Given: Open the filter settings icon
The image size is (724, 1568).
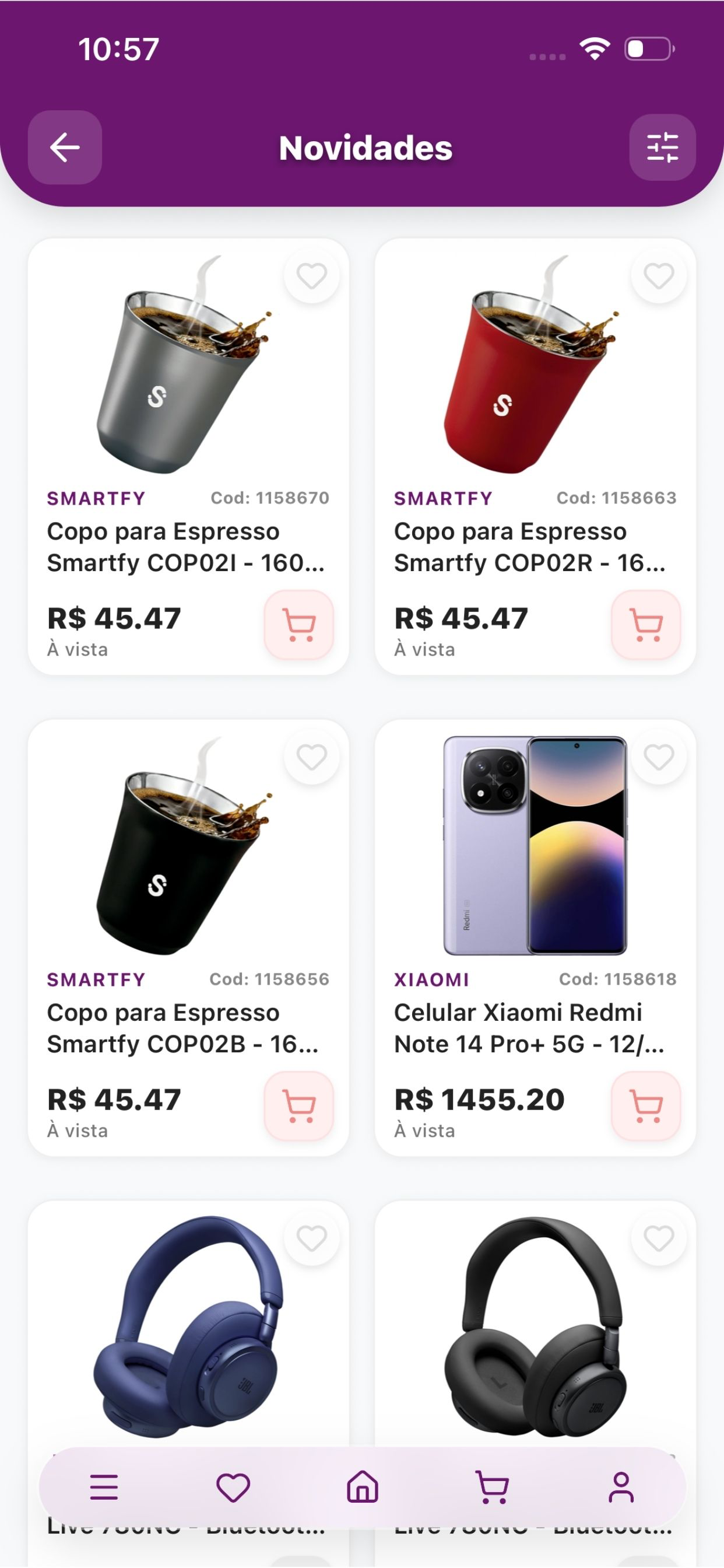Looking at the screenshot, I should tap(662, 148).
